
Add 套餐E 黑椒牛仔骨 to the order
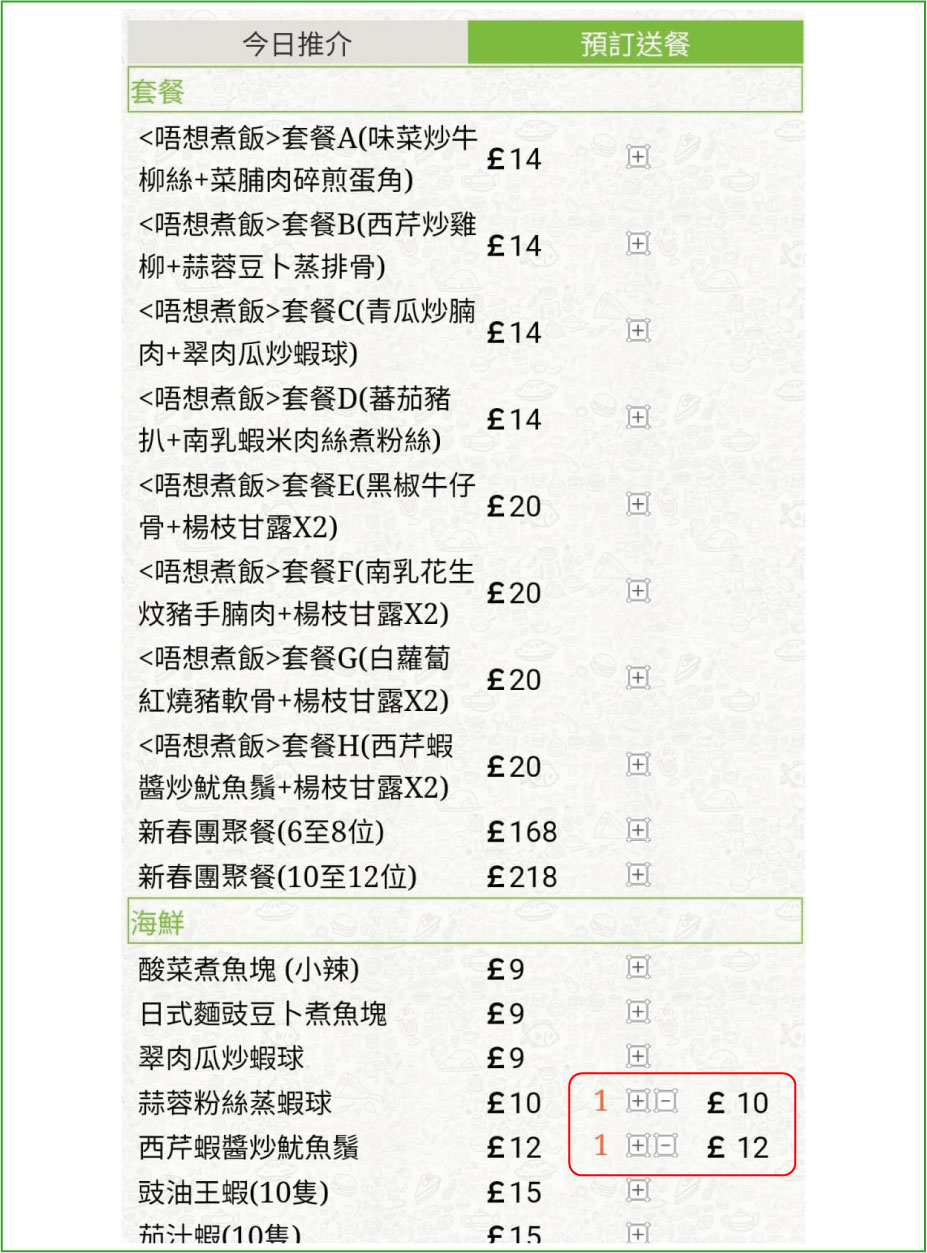638,504
